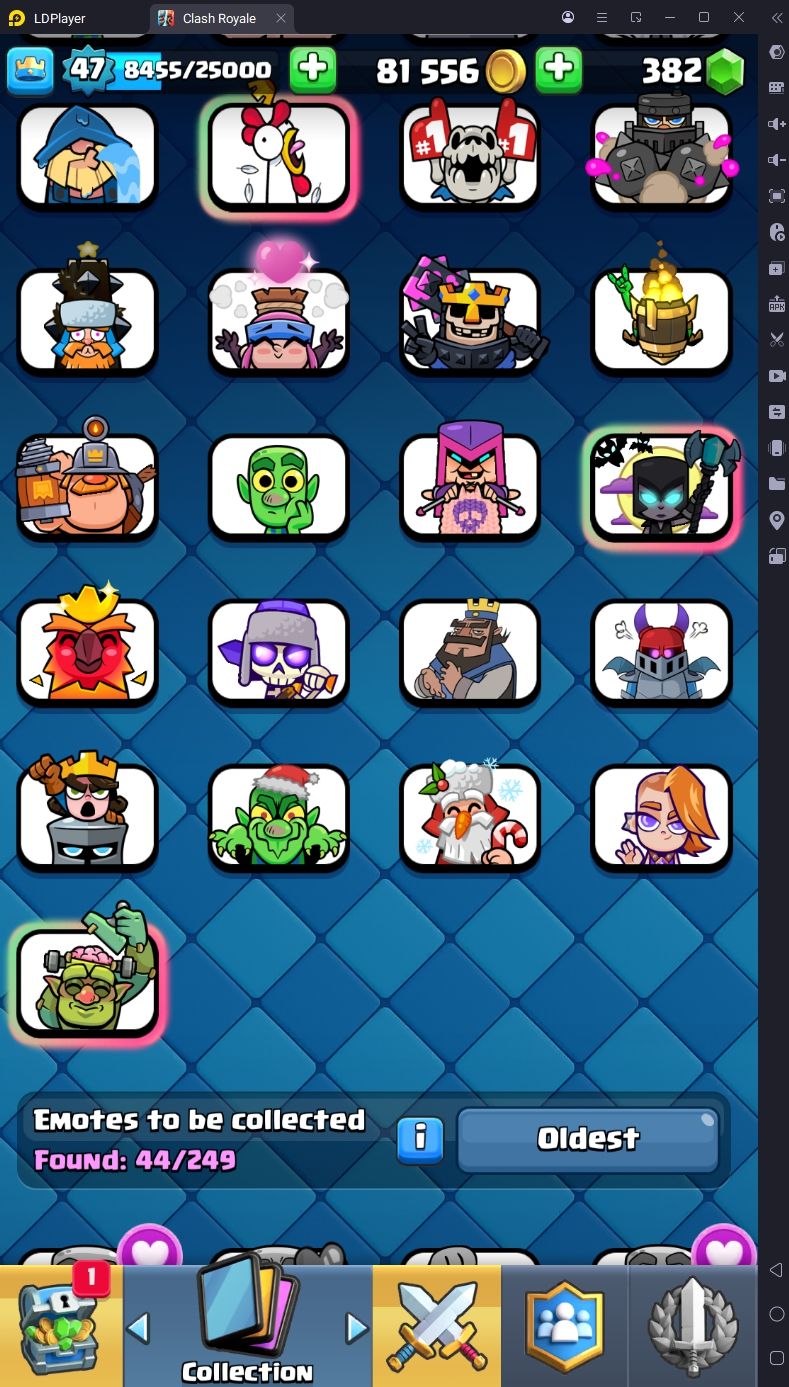The image size is (789, 1387).
Task: Tap the left arrow next to Collection
Action: (138, 1328)
